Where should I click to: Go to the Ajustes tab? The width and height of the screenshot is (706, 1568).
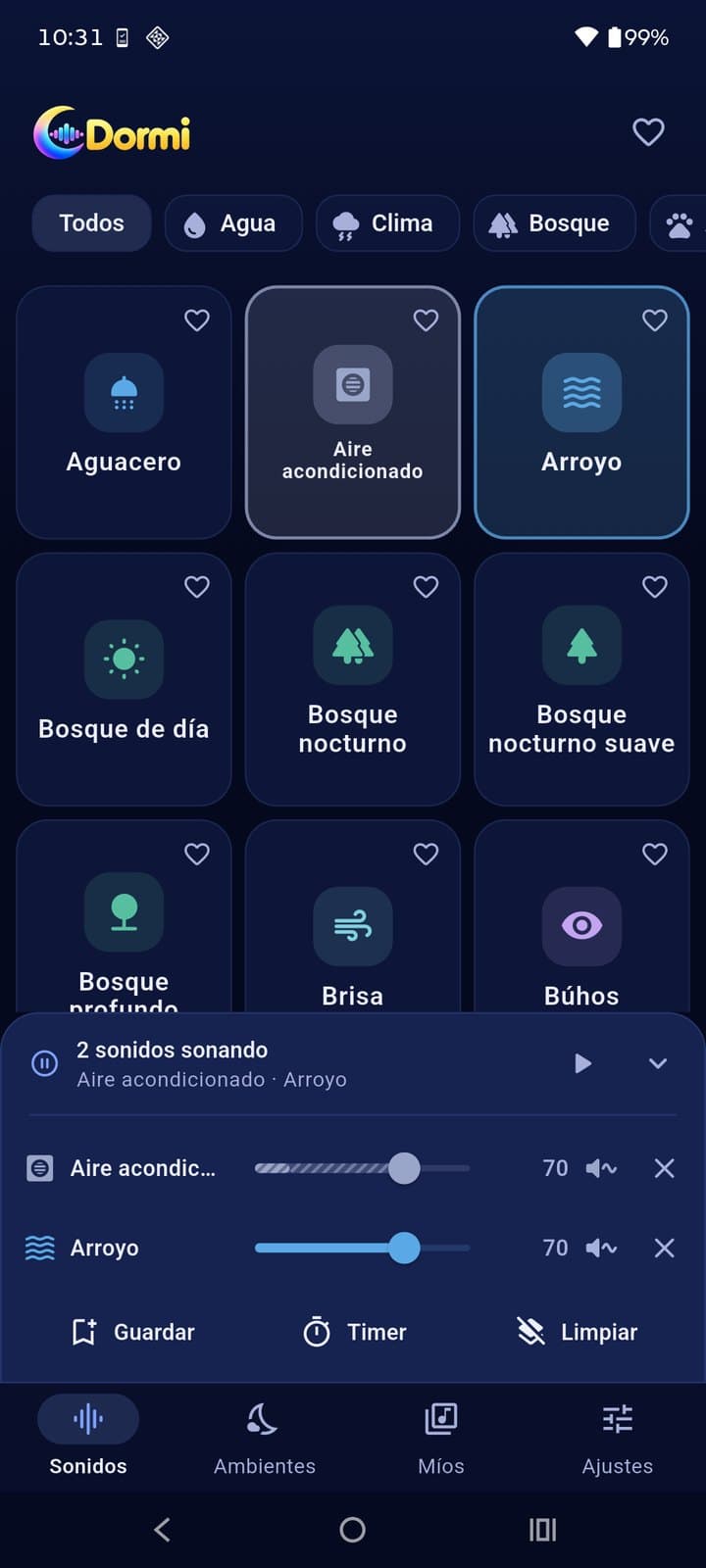[x=618, y=1438]
